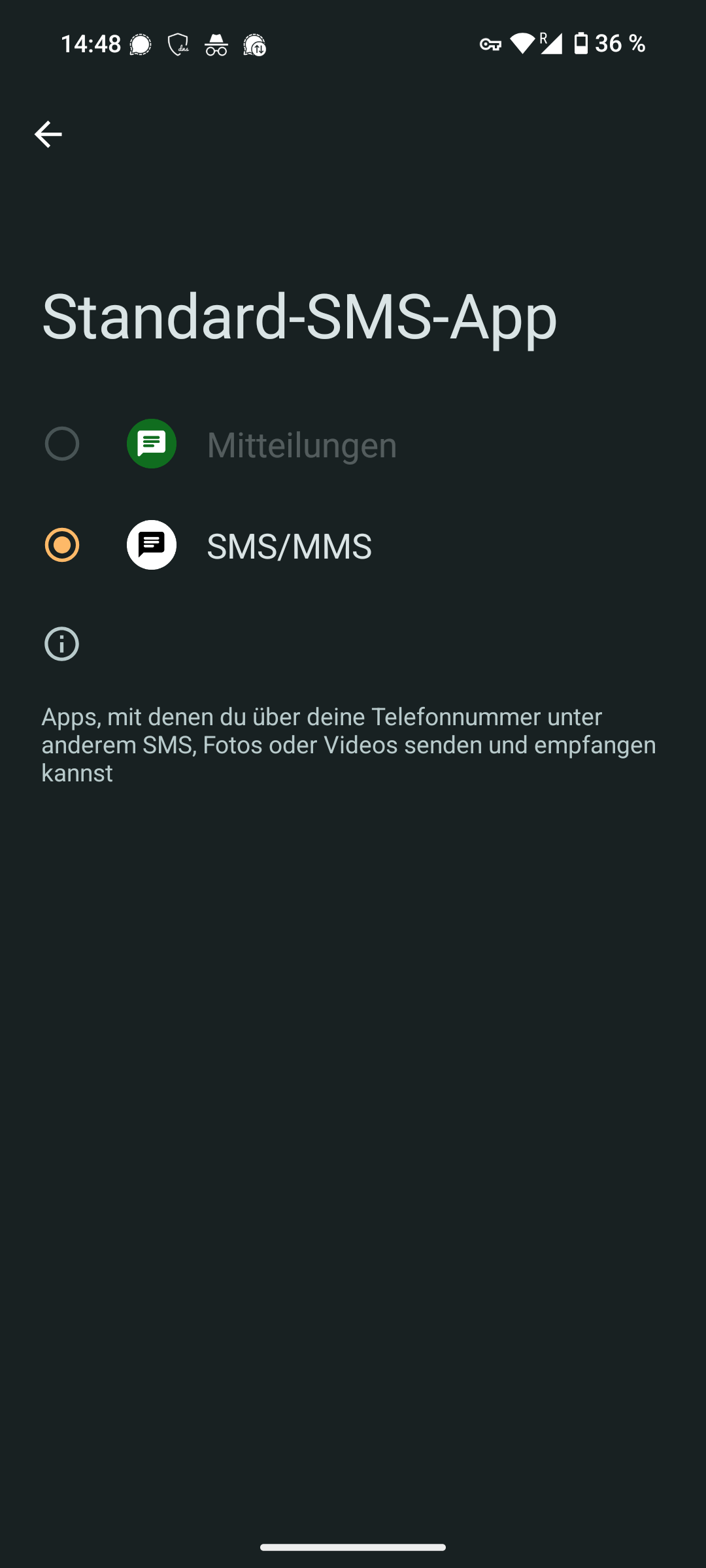Image resolution: width=706 pixels, height=1568 pixels.
Task: Select Mitteilungen as default SMS app
Action: 353,444
